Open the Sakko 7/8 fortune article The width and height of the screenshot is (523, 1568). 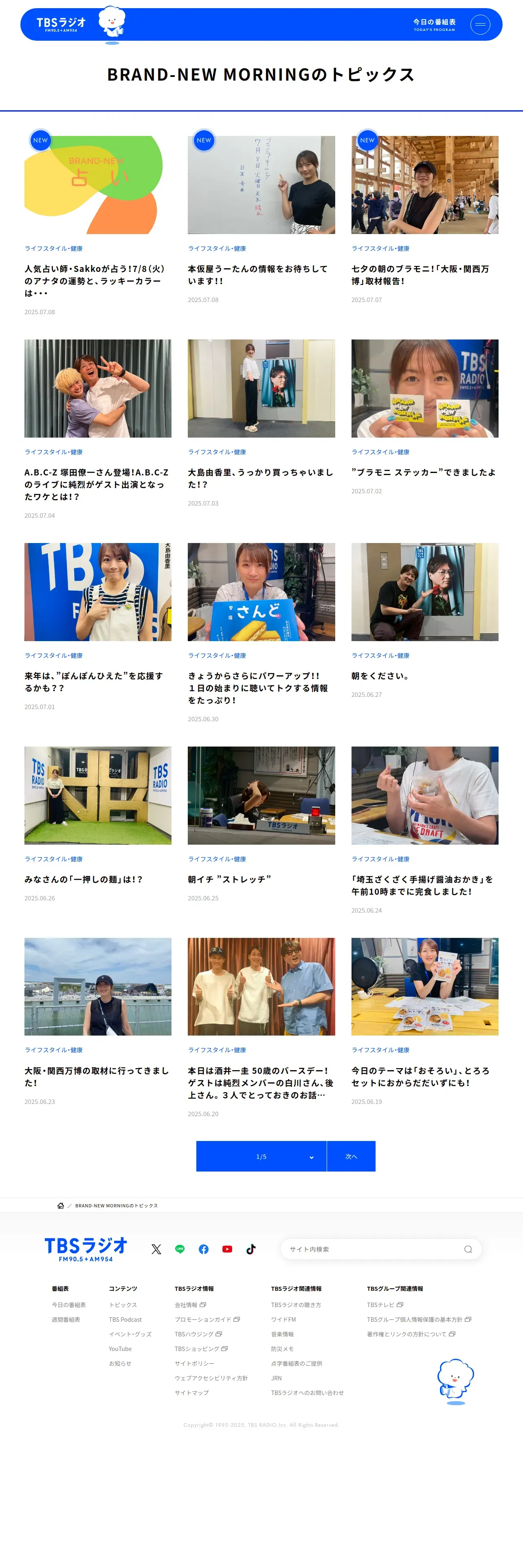[95, 280]
